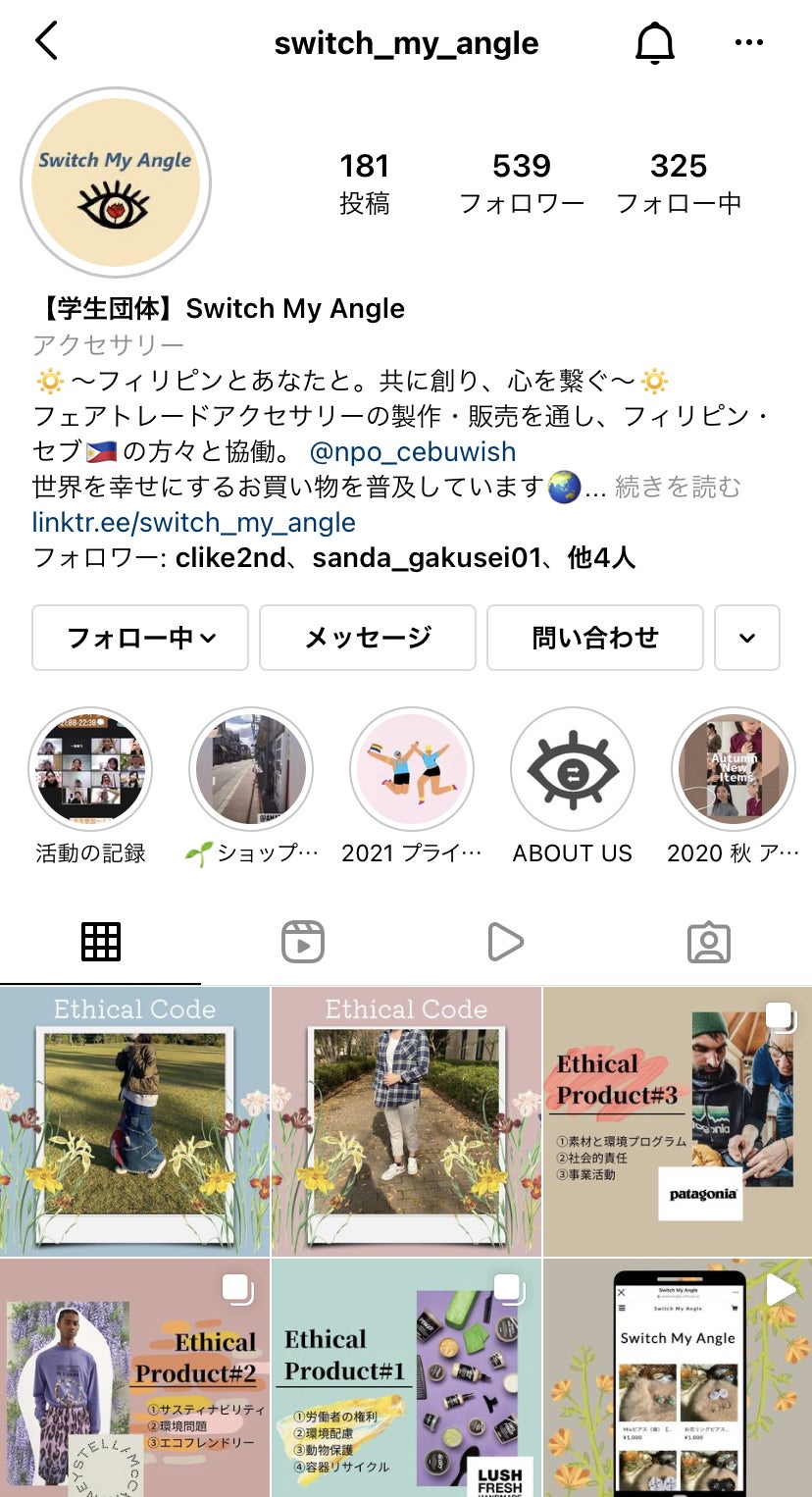Go back using the top-left arrow
This screenshot has height=1497, width=812.
tap(46, 42)
